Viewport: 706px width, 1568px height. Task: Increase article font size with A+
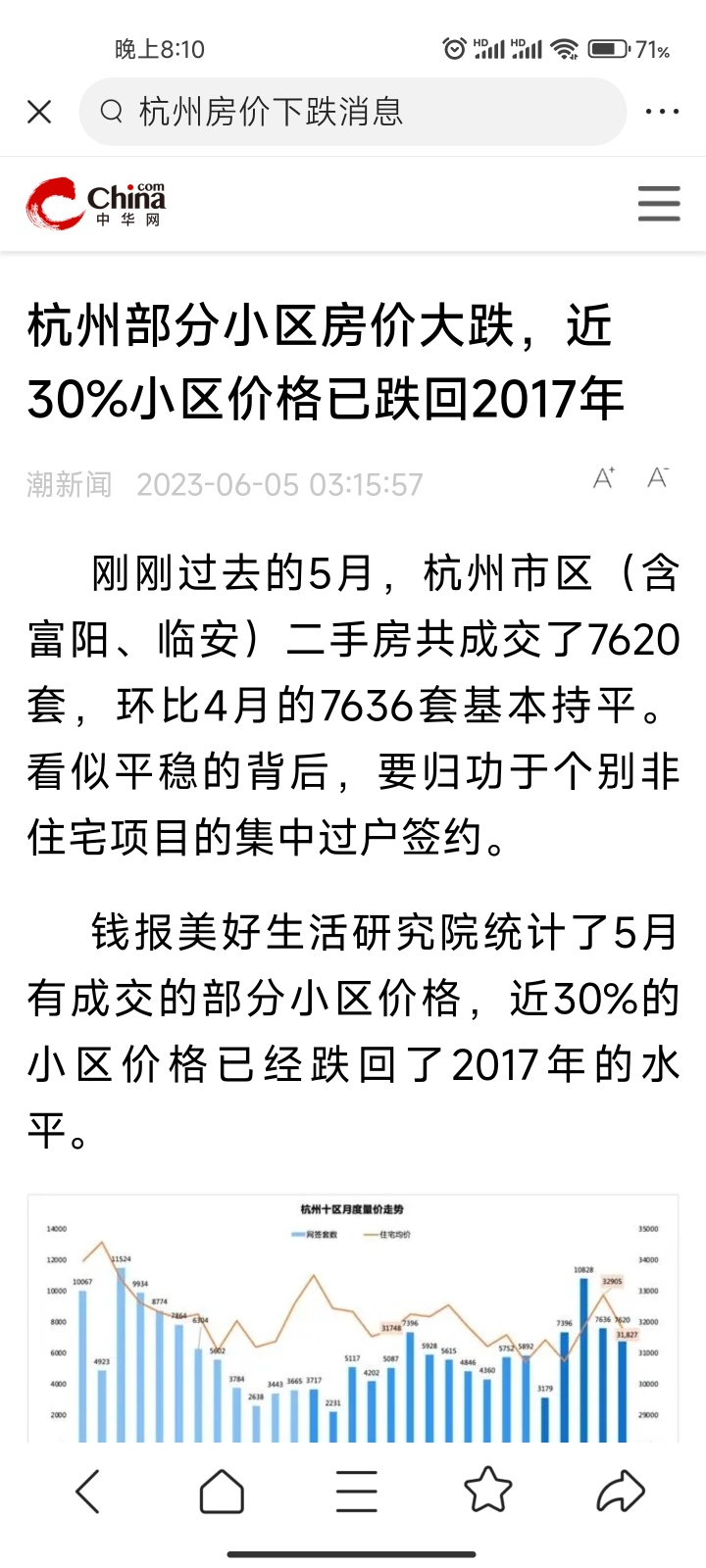click(604, 478)
